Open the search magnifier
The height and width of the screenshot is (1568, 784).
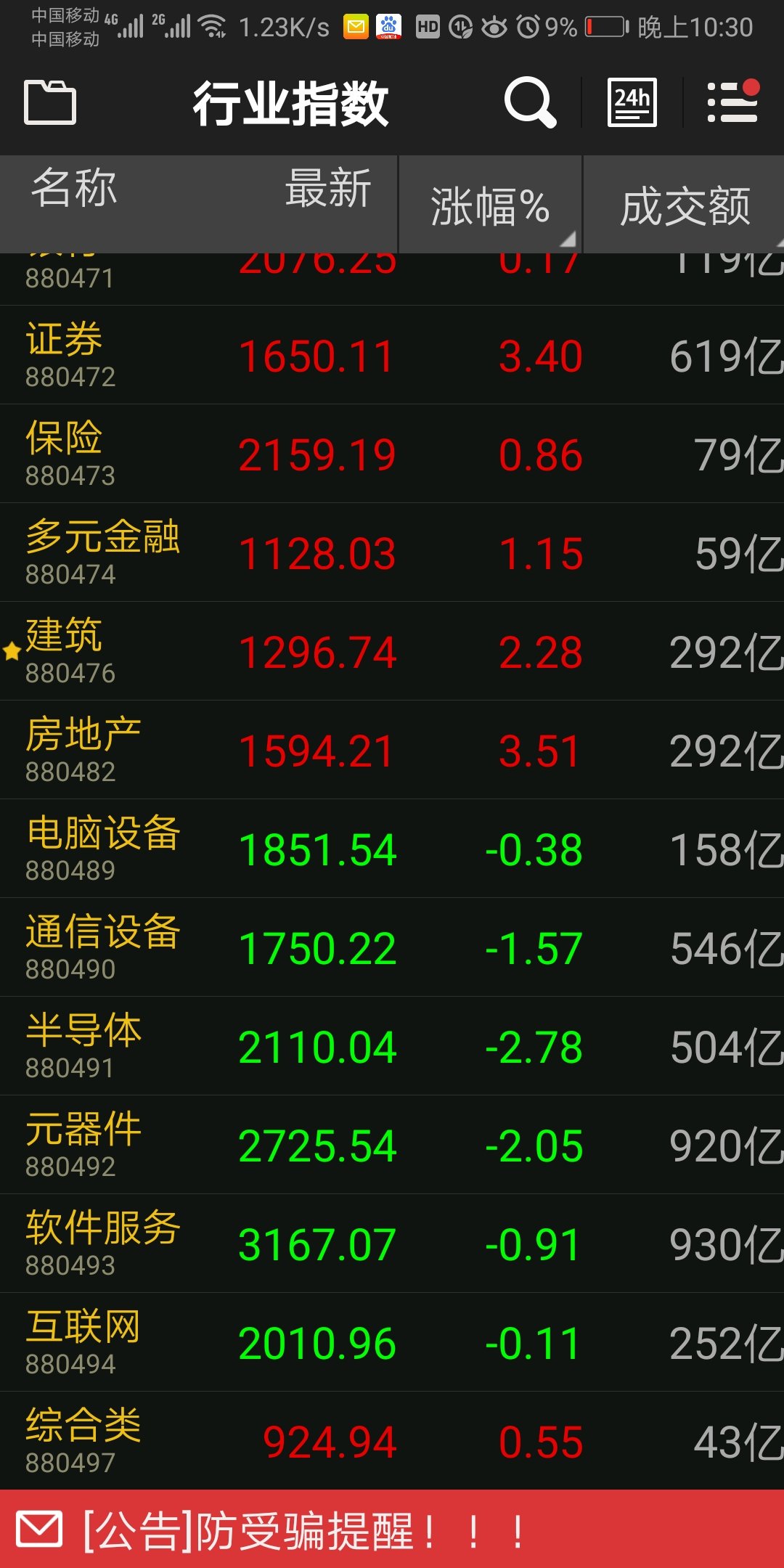coord(530,102)
